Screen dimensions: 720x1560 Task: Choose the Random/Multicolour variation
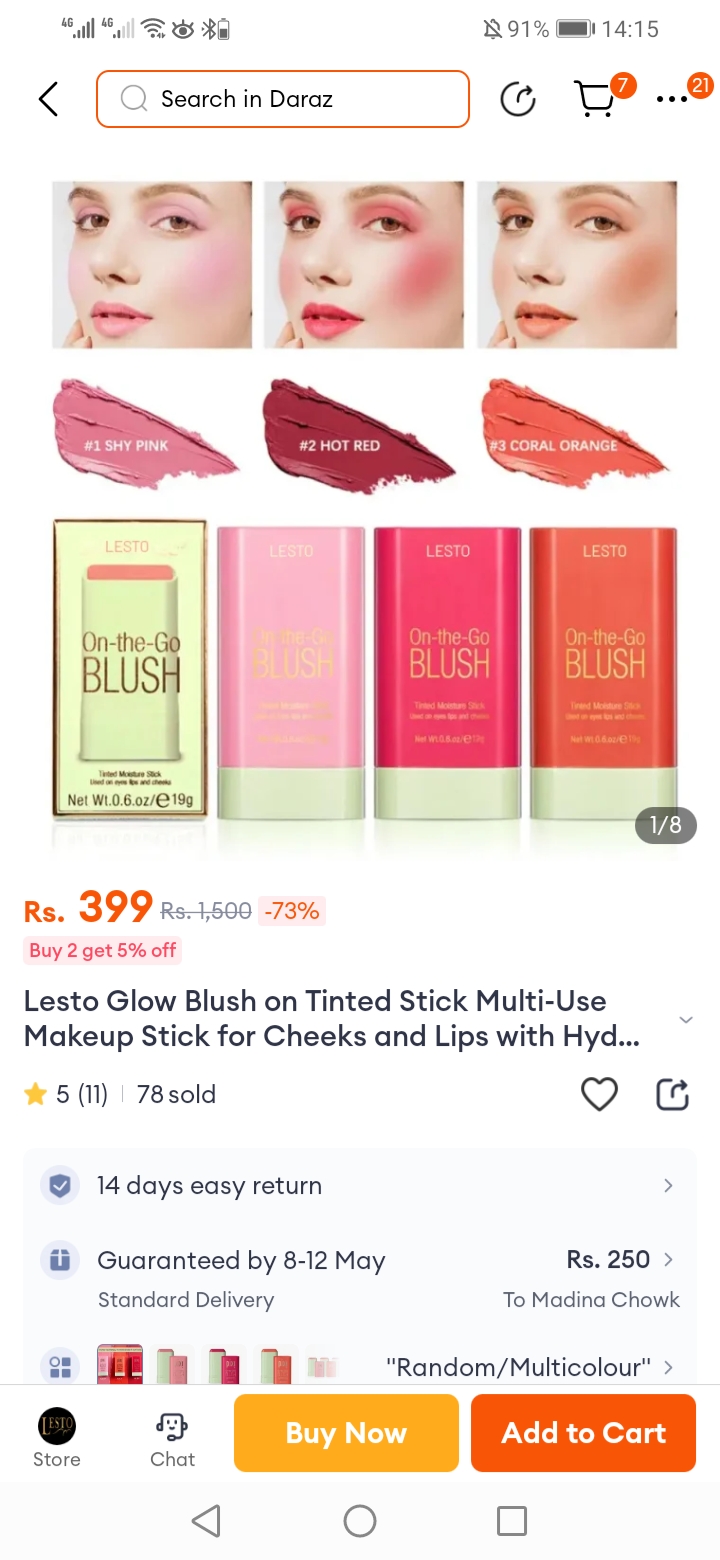518,1367
